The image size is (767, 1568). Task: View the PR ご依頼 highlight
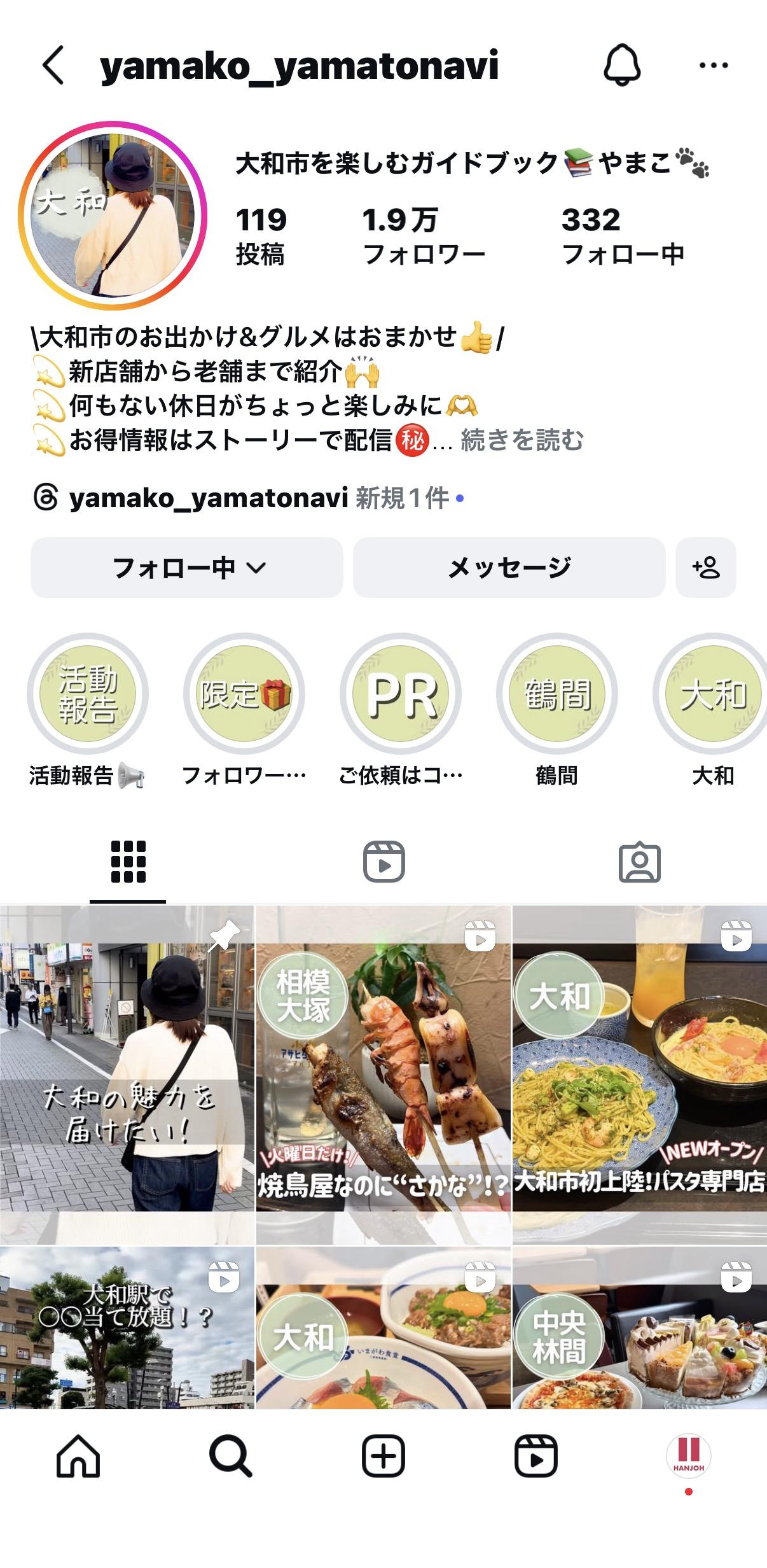[401, 694]
